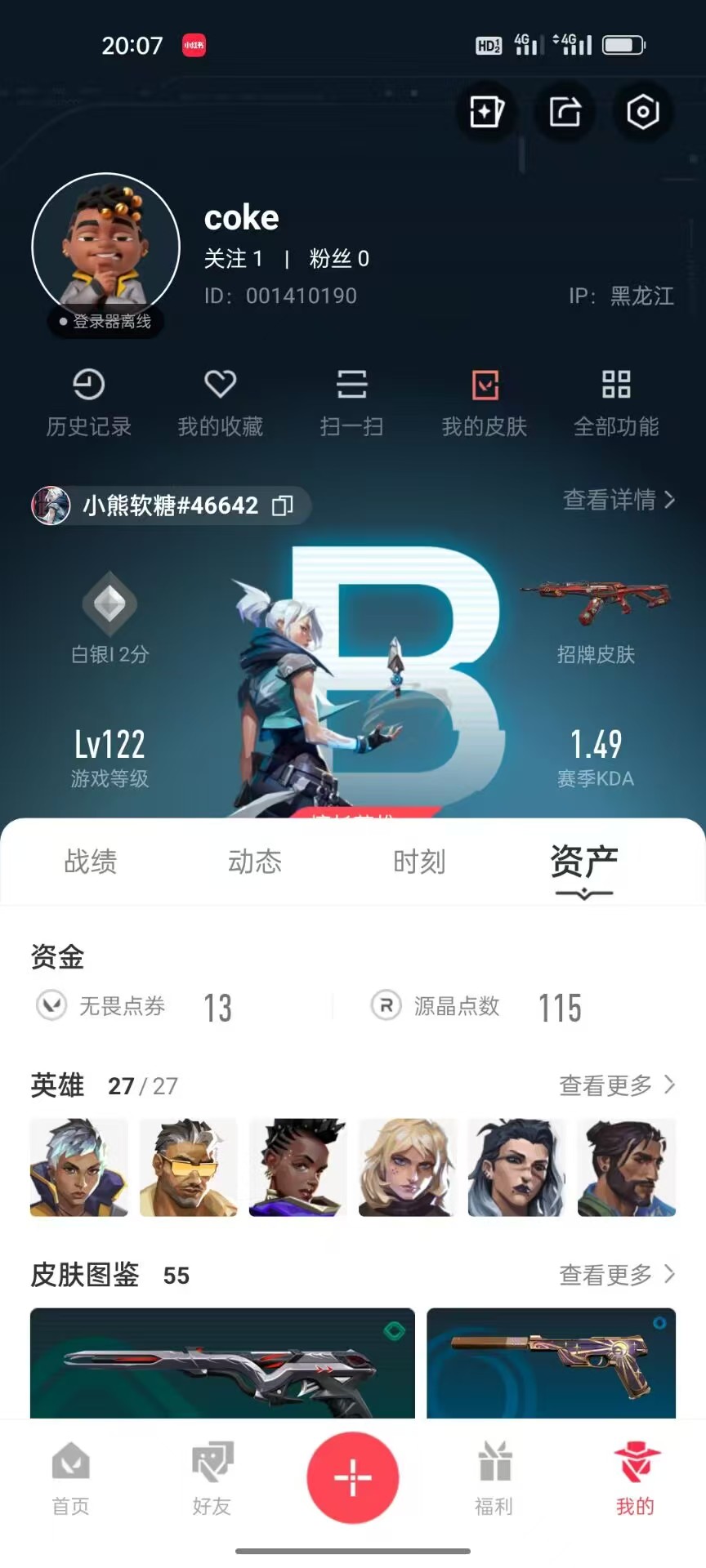Open 我的收藏 favorites
The height and width of the screenshot is (1568, 706).
click(221, 403)
